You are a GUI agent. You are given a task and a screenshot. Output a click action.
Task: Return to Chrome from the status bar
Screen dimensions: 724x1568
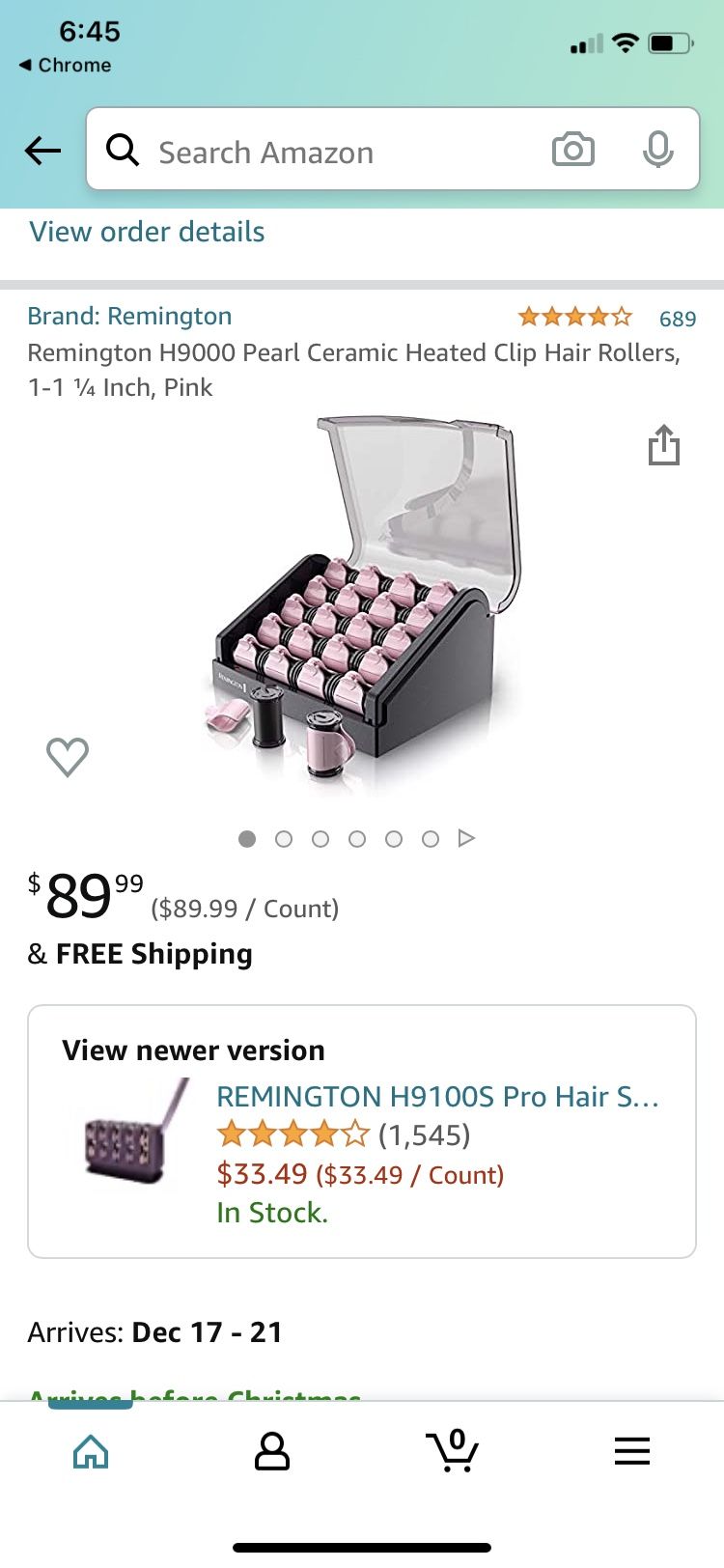pyautogui.click(x=66, y=65)
